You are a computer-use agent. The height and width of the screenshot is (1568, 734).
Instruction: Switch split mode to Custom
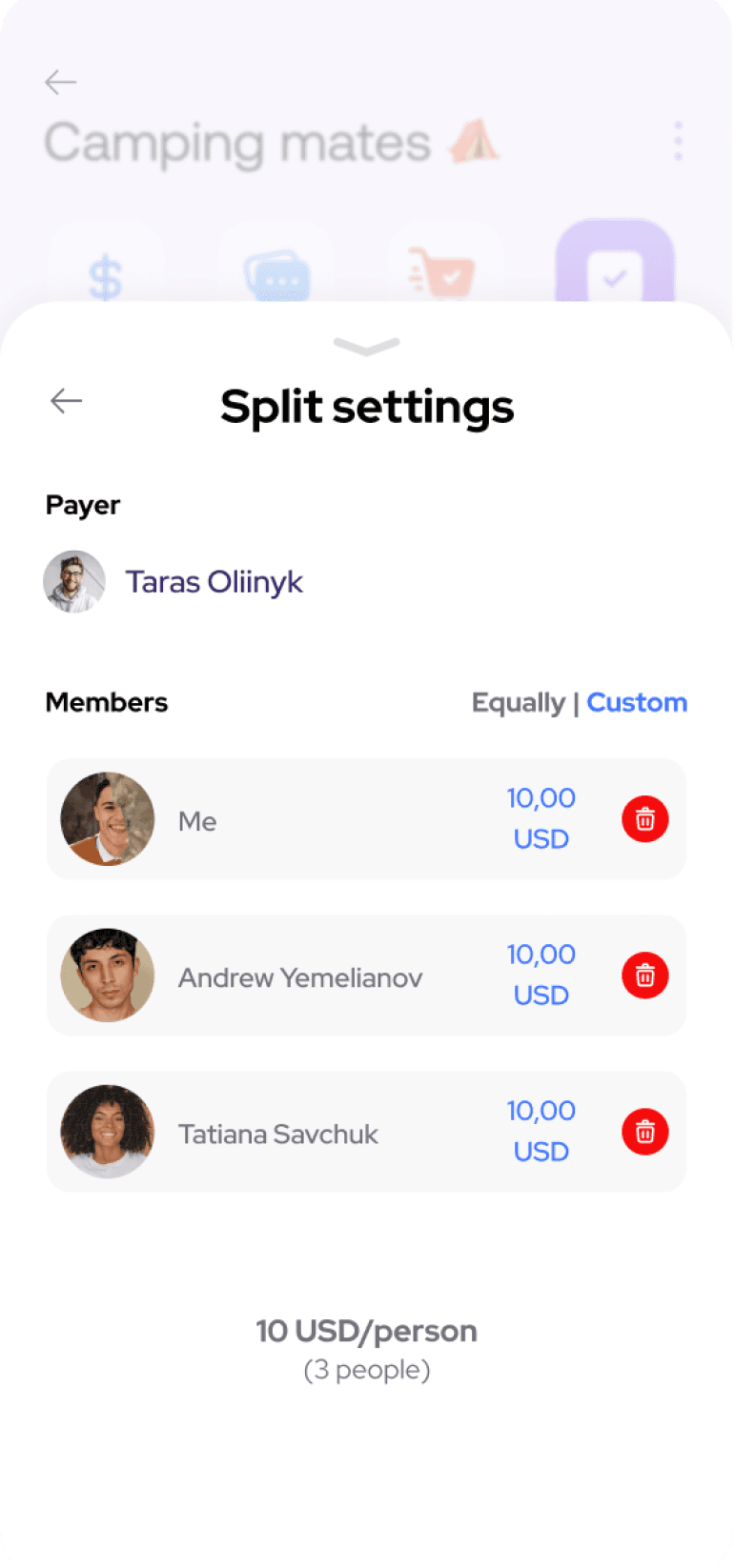click(637, 703)
